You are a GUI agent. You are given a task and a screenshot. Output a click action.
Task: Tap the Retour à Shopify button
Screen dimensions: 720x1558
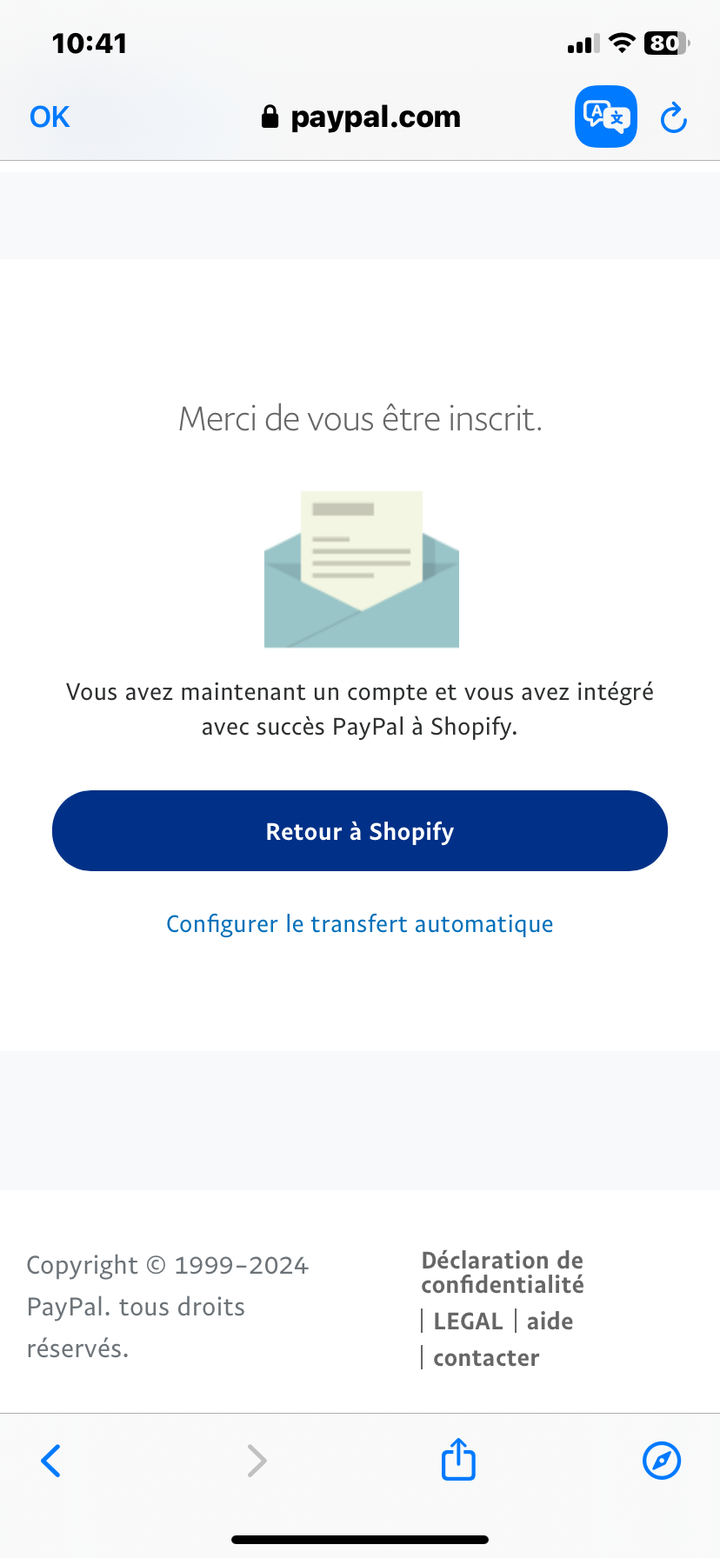360,831
